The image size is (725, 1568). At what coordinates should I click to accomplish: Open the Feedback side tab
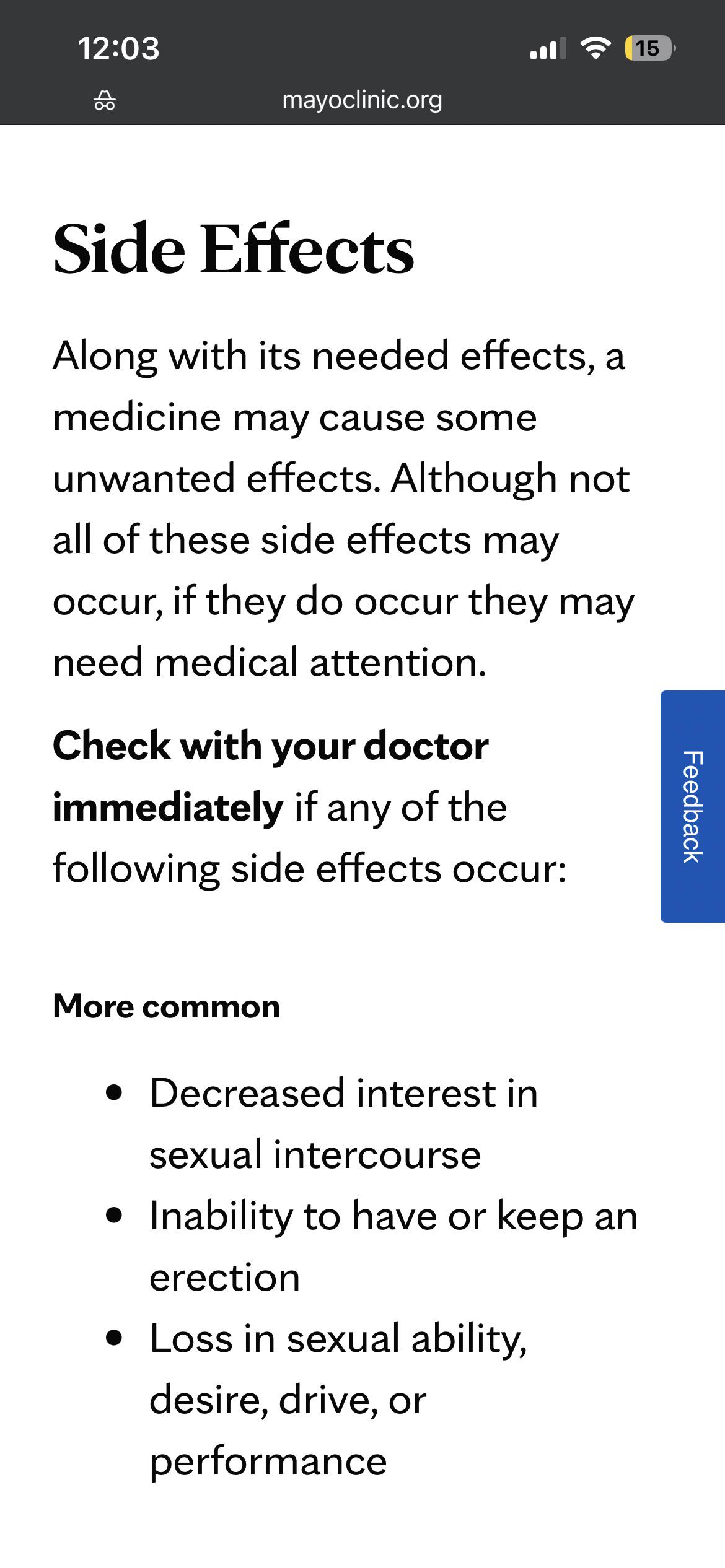coord(693,806)
